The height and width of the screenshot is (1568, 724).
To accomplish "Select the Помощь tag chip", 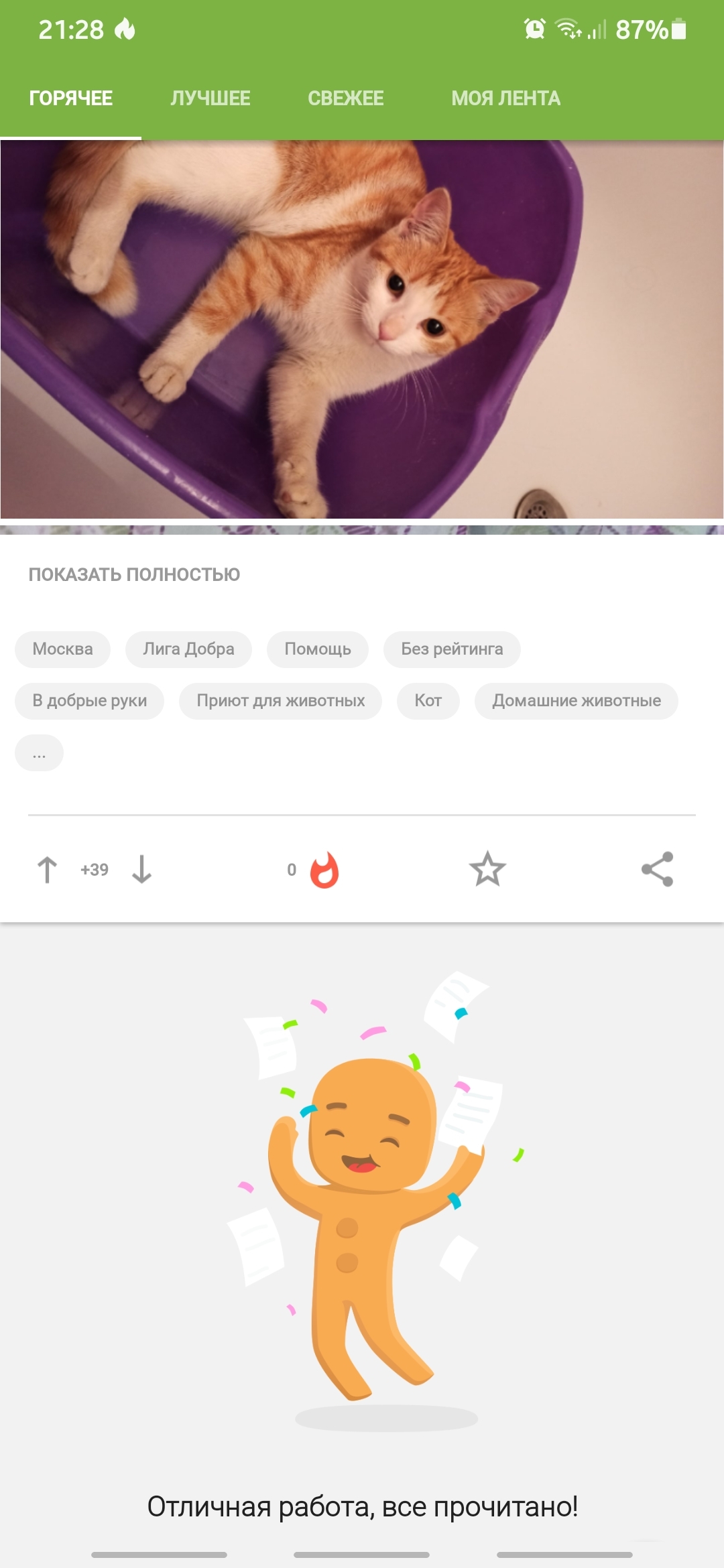I will tap(317, 649).
